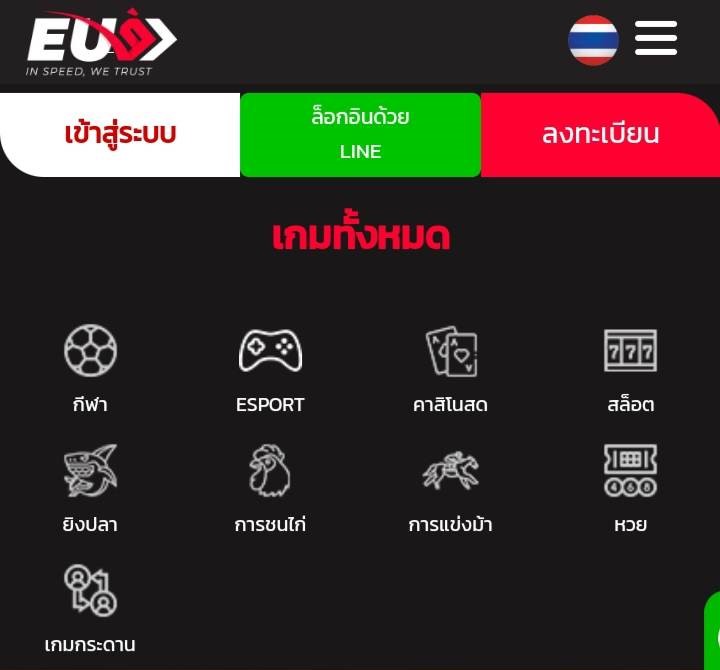Choose the ยิงปลา fishing games category
The image size is (720, 670).
click(x=90, y=488)
